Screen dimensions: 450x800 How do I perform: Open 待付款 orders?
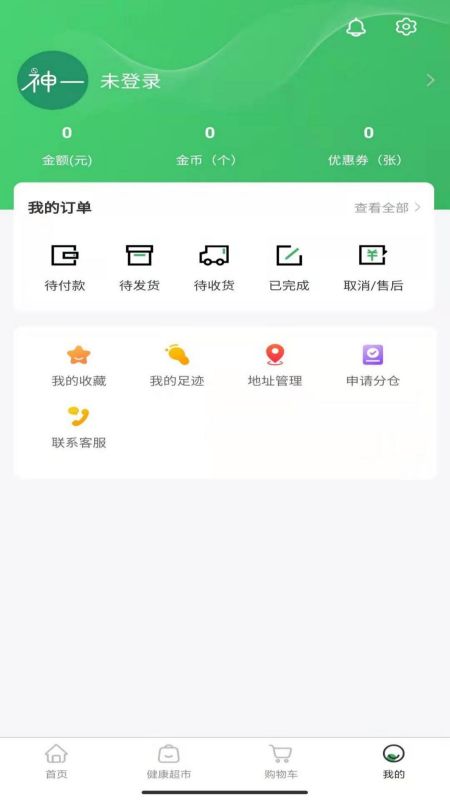coord(65,268)
